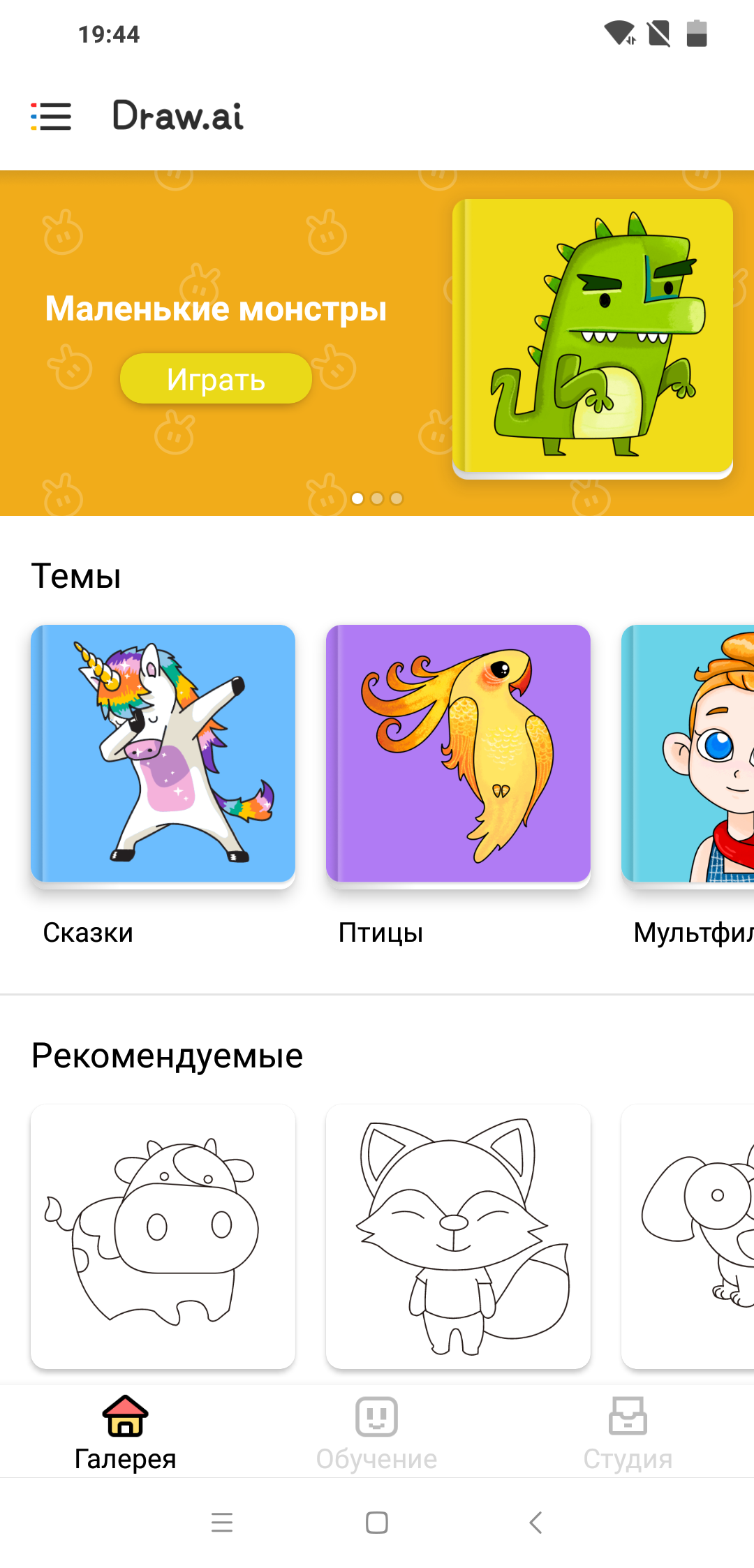The width and height of the screenshot is (754, 1568).
Task: Select the elephant coloring page
Action: [688, 1236]
